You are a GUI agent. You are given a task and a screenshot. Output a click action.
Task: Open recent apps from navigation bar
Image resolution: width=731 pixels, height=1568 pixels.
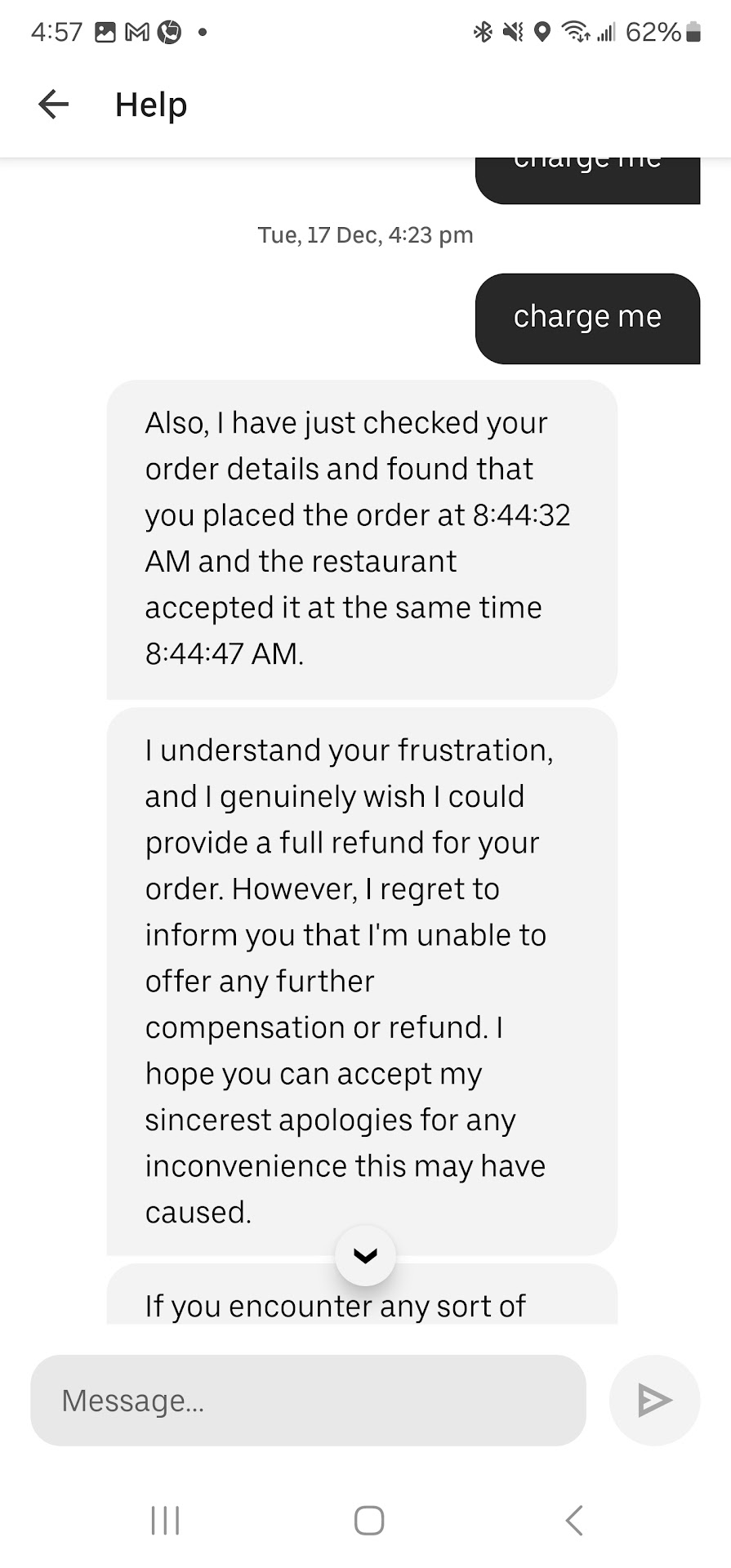[165, 1521]
